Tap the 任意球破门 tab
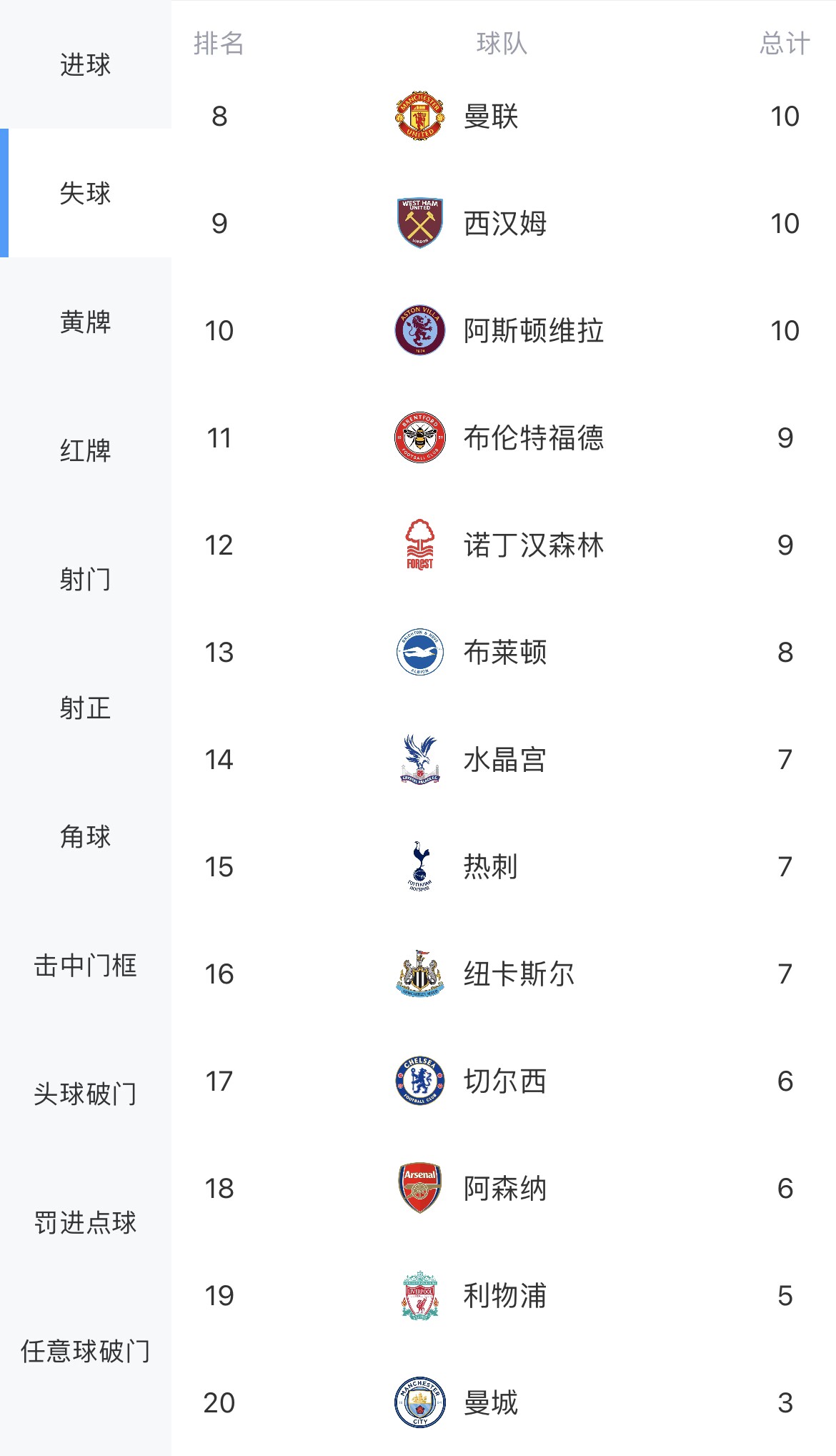Image resolution: width=836 pixels, height=1456 pixels. tap(85, 1352)
